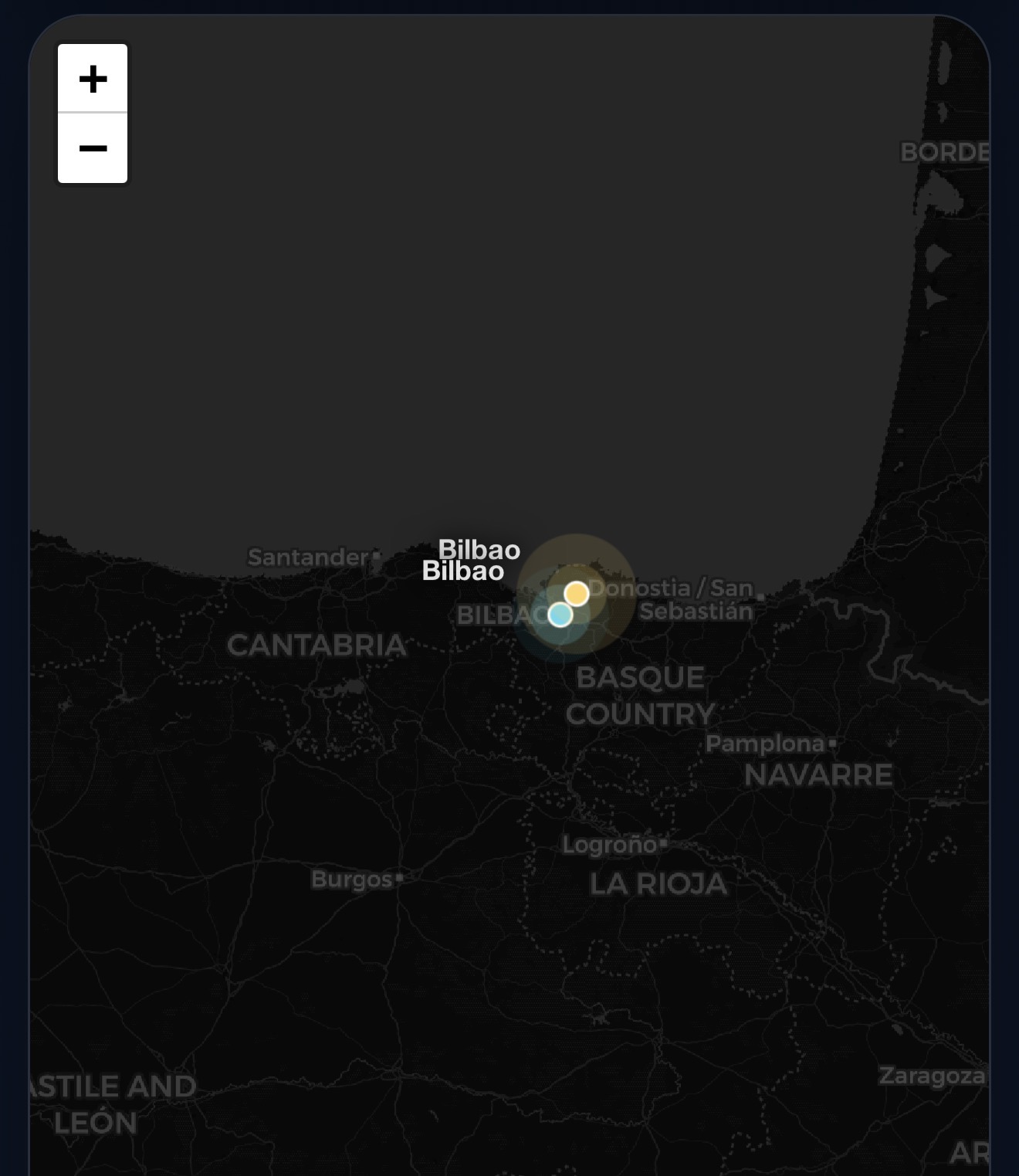This screenshot has height=1176, width=1019.
Task: Zoom out of the map
Action: point(93,148)
